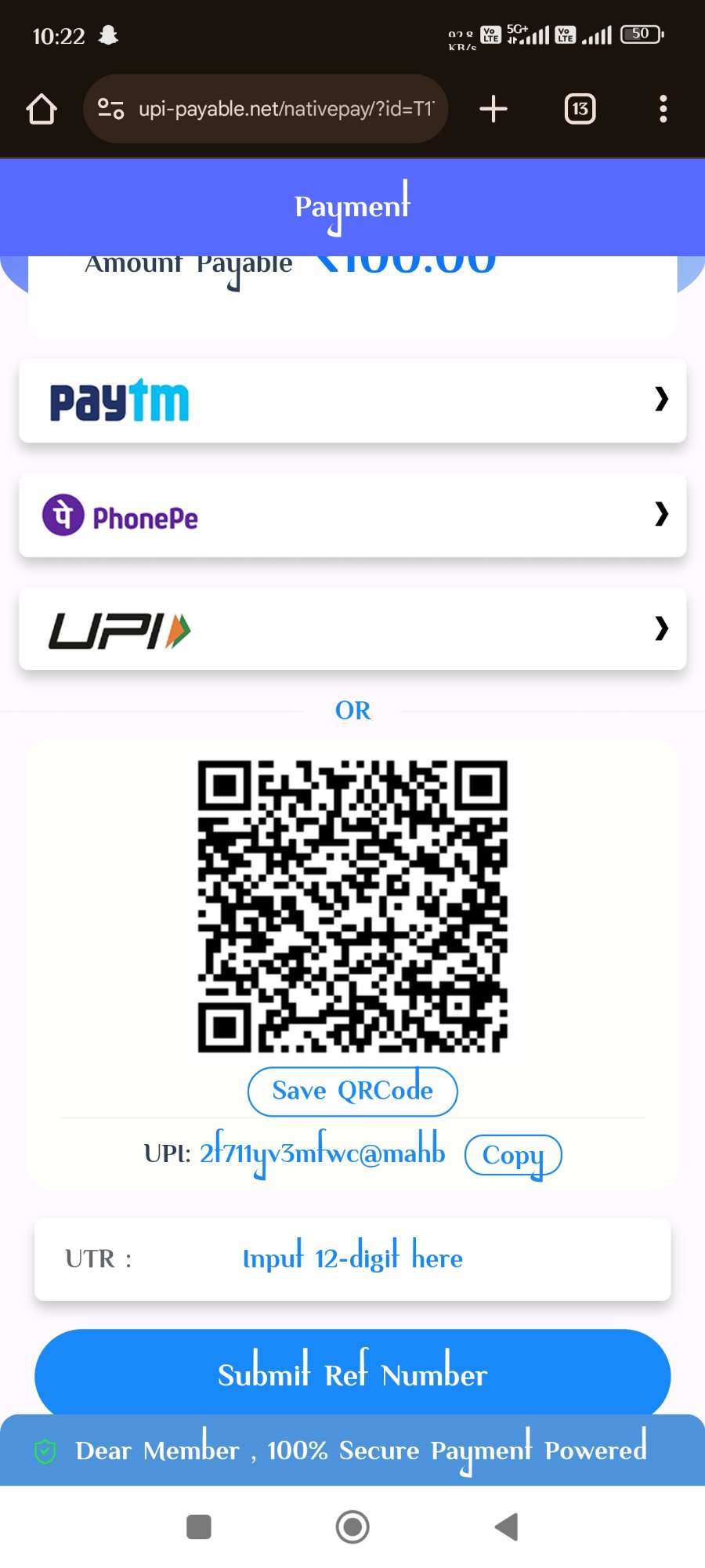Pay using the UPI option
Image resolution: width=705 pixels, height=1568 pixels.
point(352,629)
